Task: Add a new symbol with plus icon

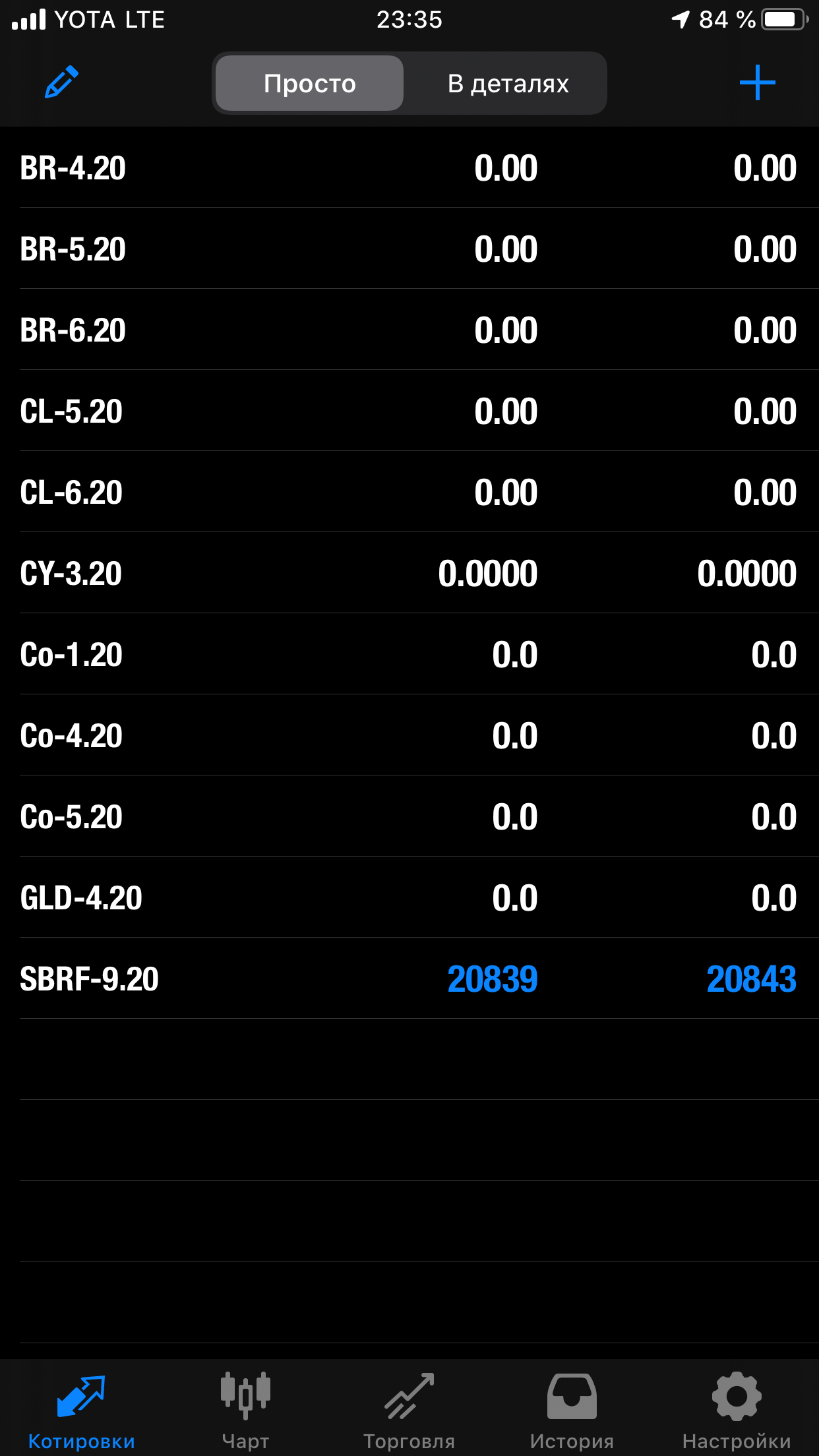Action: pyautogui.click(x=757, y=82)
